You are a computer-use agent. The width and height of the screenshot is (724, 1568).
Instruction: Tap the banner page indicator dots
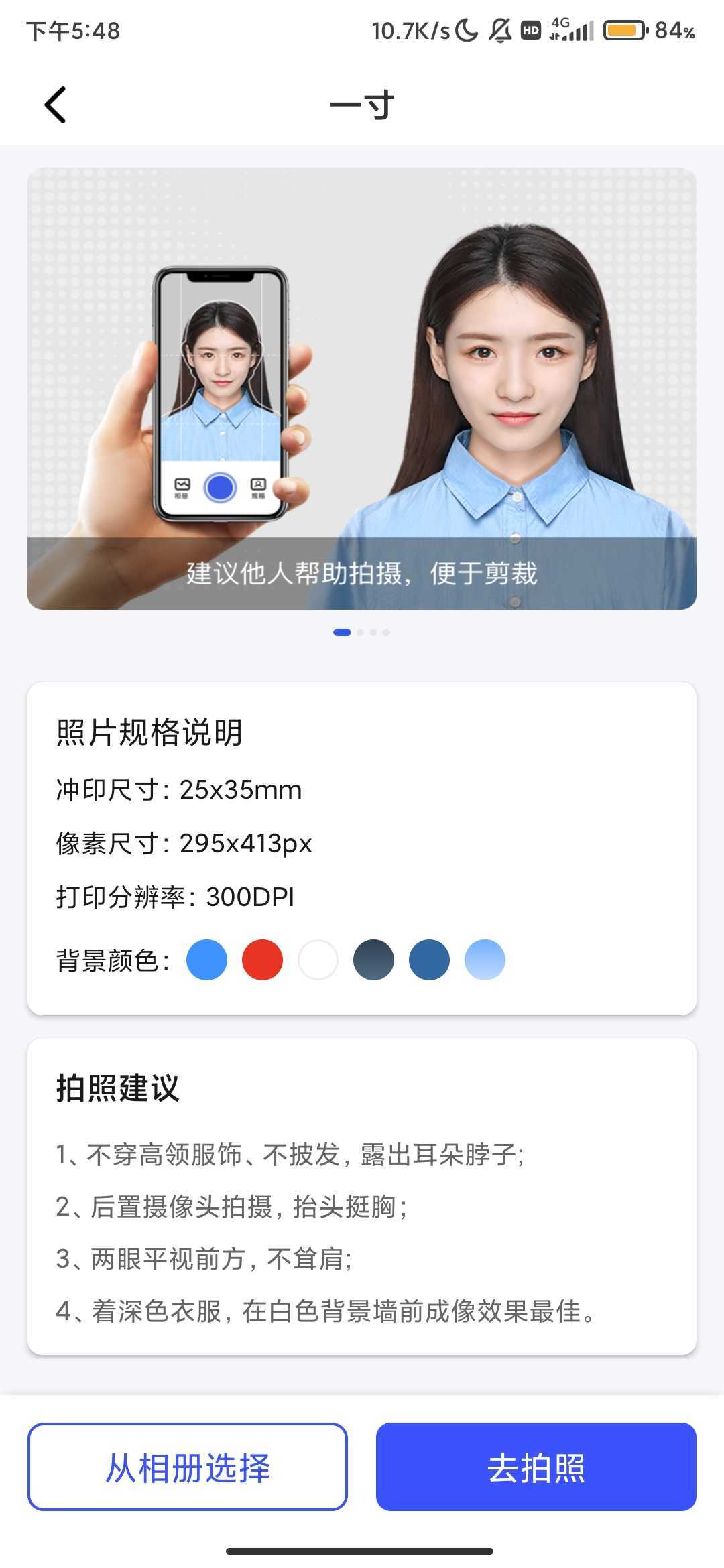click(361, 632)
